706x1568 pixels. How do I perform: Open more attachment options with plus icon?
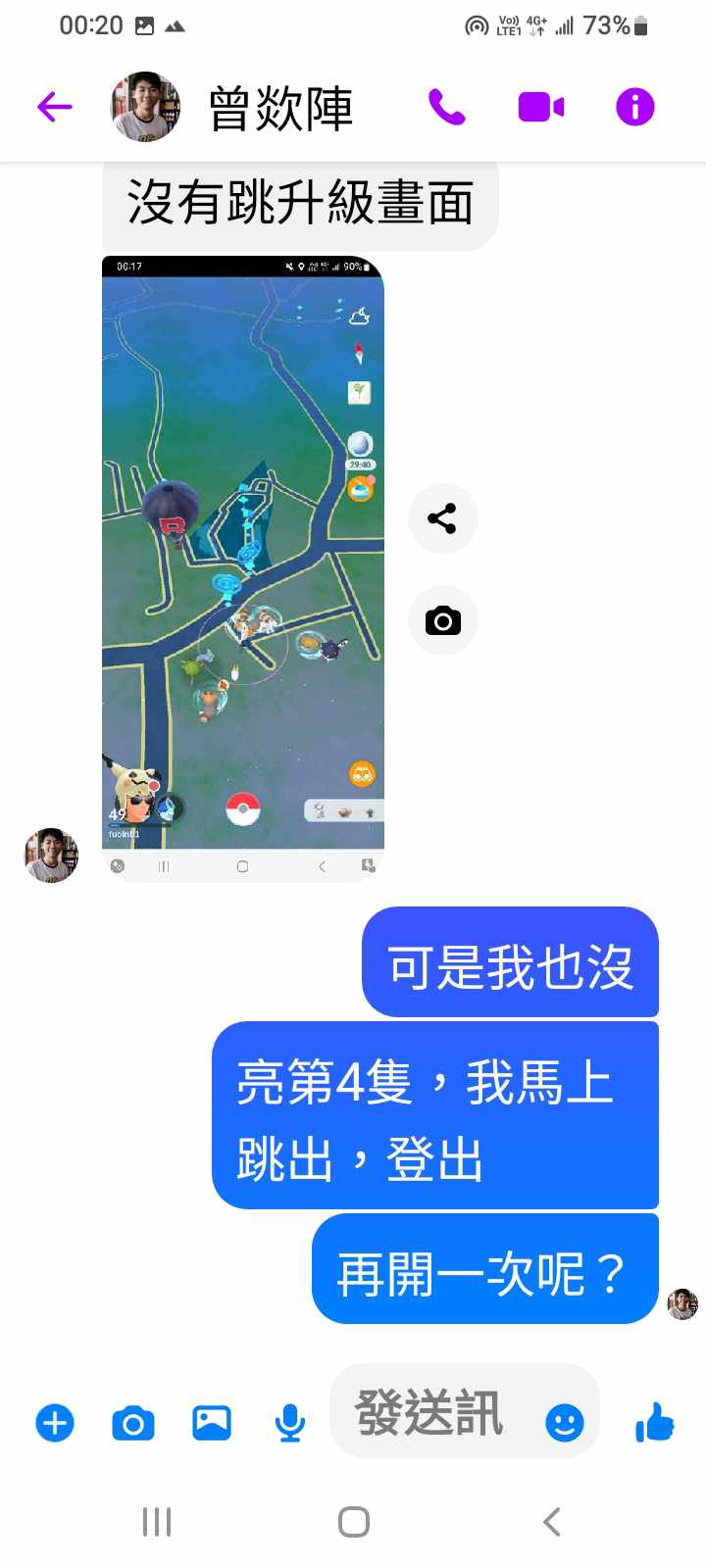pyautogui.click(x=55, y=1423)
